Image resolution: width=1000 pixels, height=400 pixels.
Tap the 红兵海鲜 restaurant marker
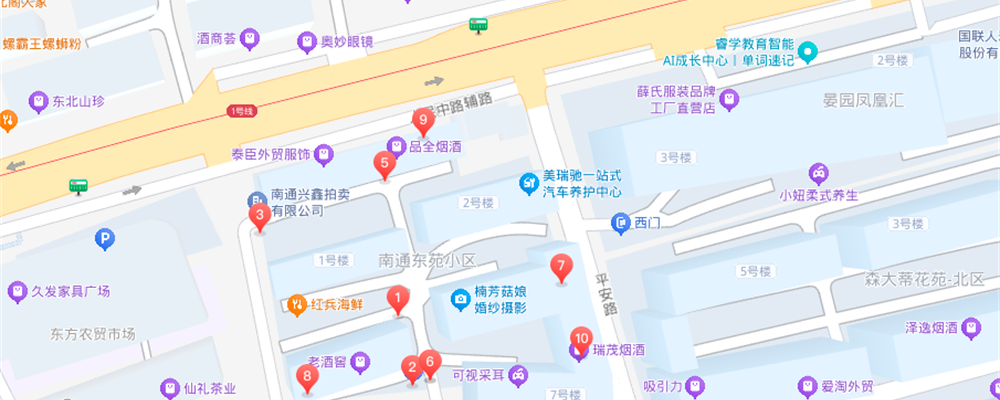click(x=296, y=304)
